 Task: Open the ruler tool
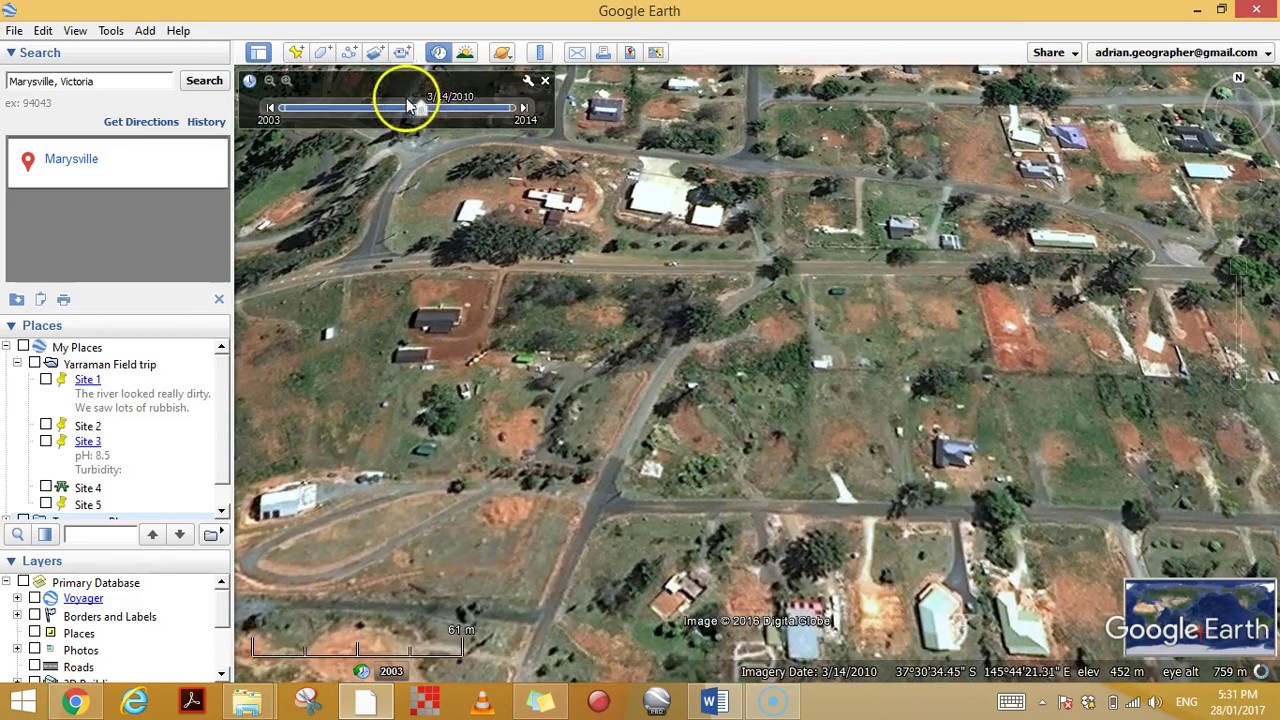coord(540,53)
